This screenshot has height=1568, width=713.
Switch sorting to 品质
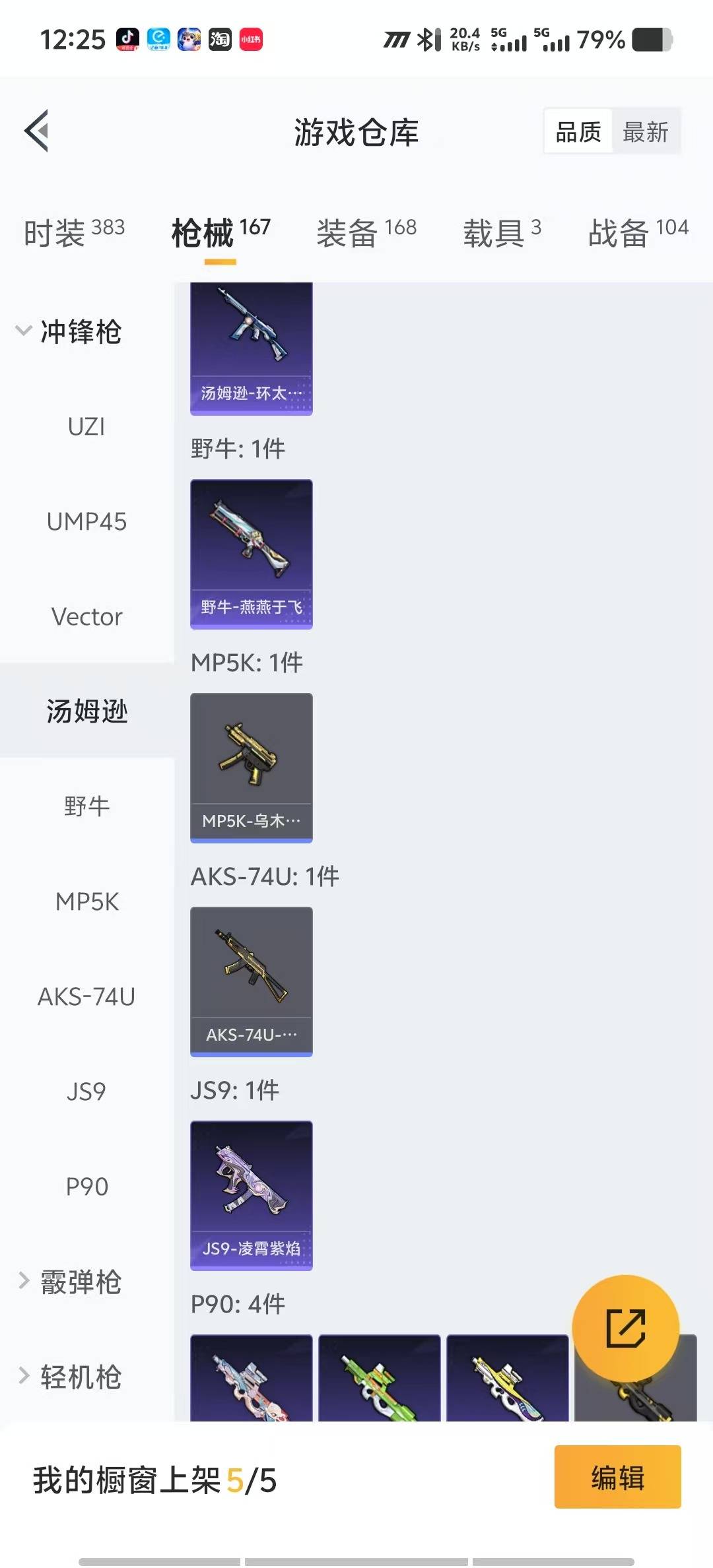[x=577, y=131]
